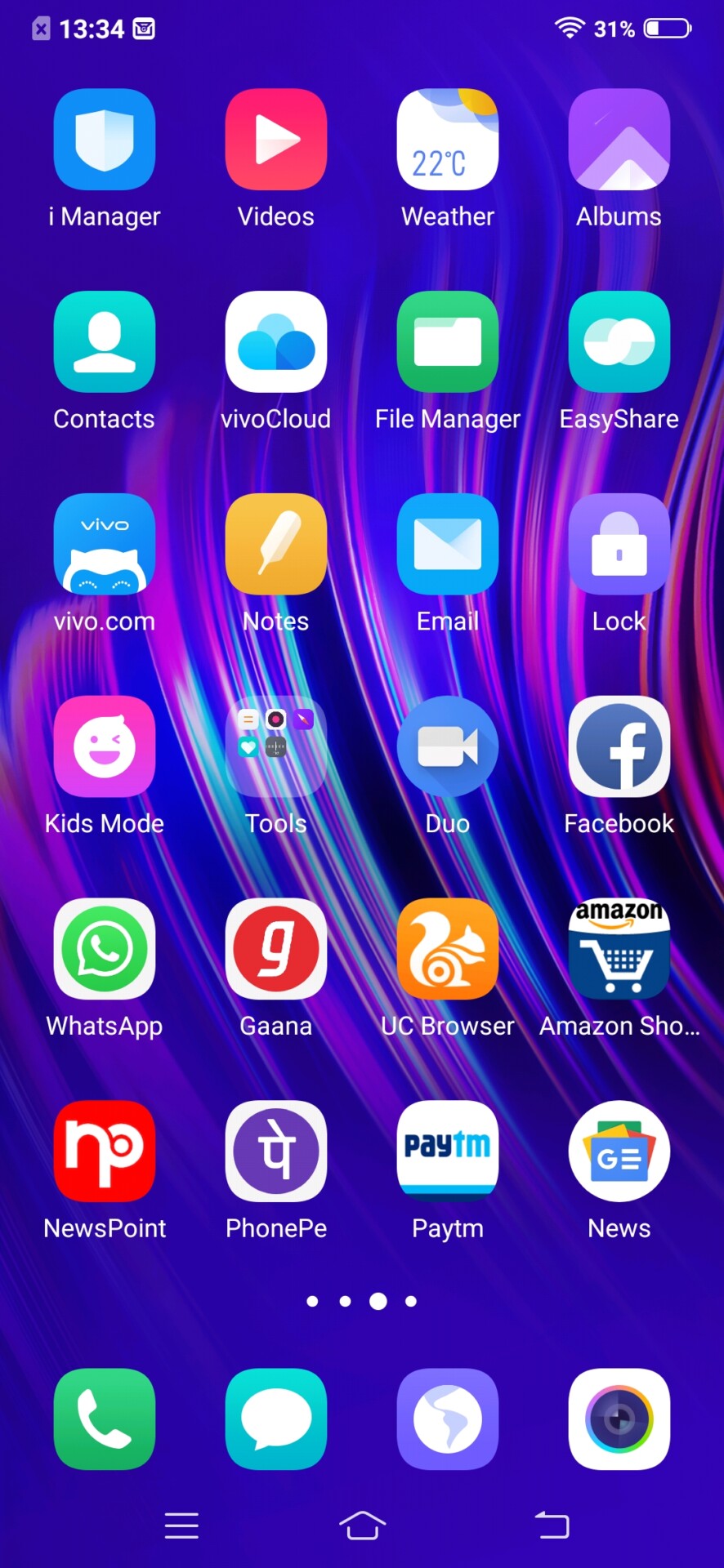Open the Albums gallery

pos(619,140)
